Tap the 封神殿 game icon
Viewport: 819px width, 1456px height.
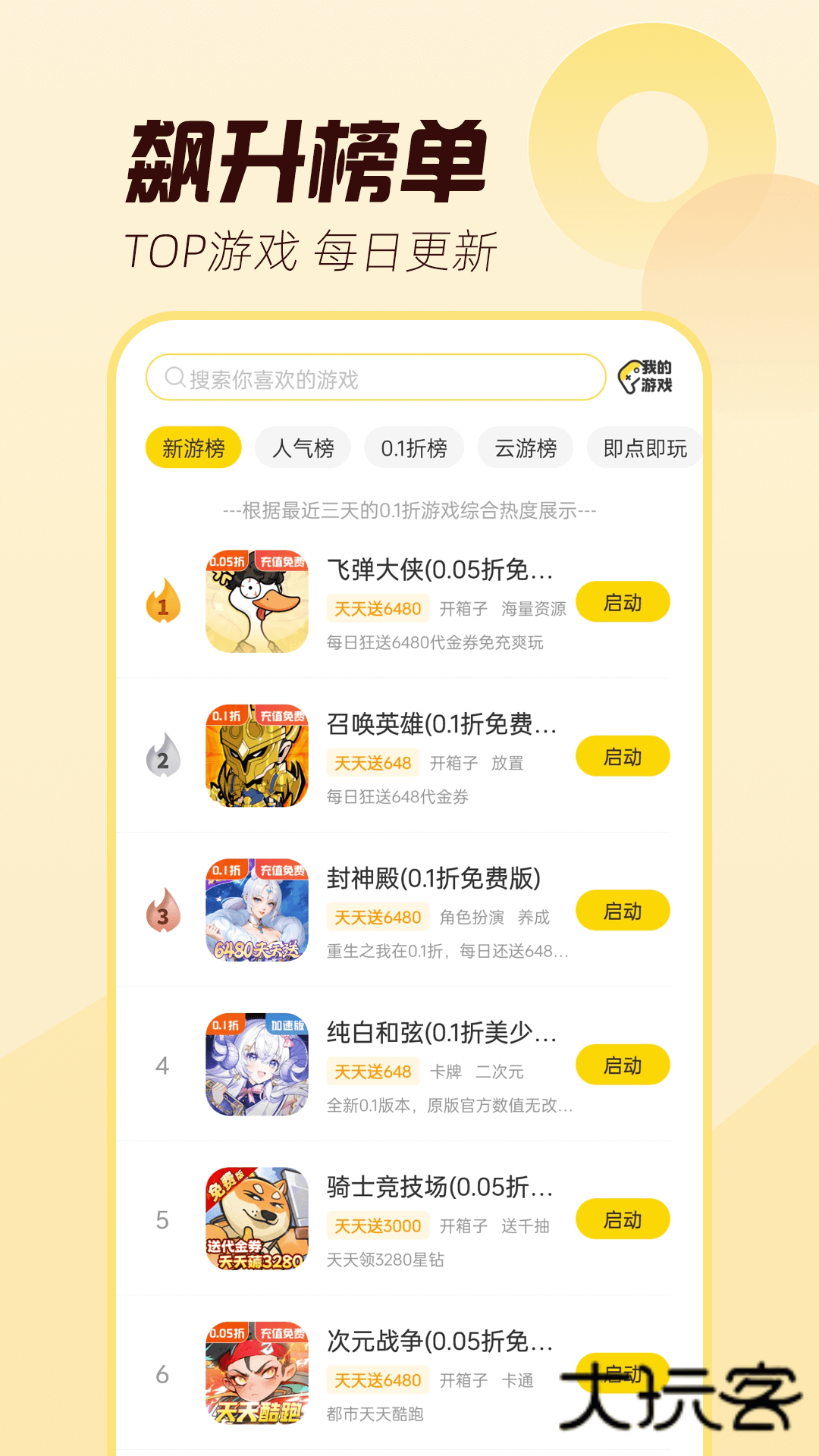pos(256,911)
